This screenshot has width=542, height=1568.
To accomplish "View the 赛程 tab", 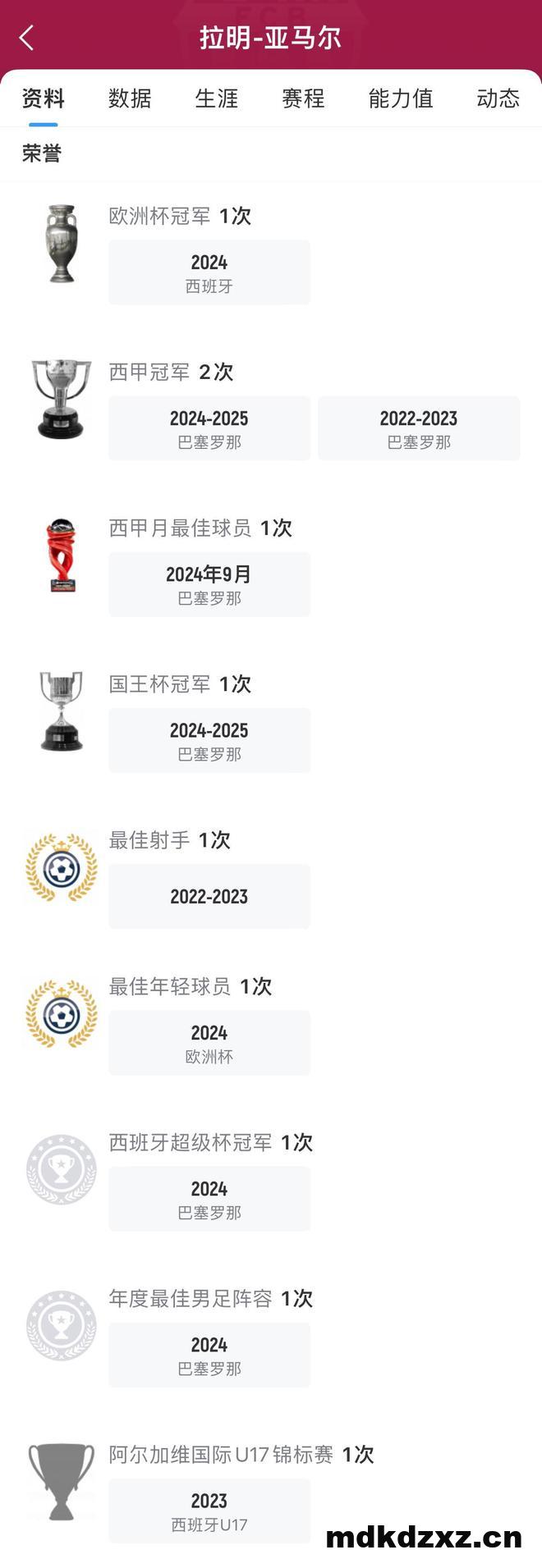I will tap(303, 99).
